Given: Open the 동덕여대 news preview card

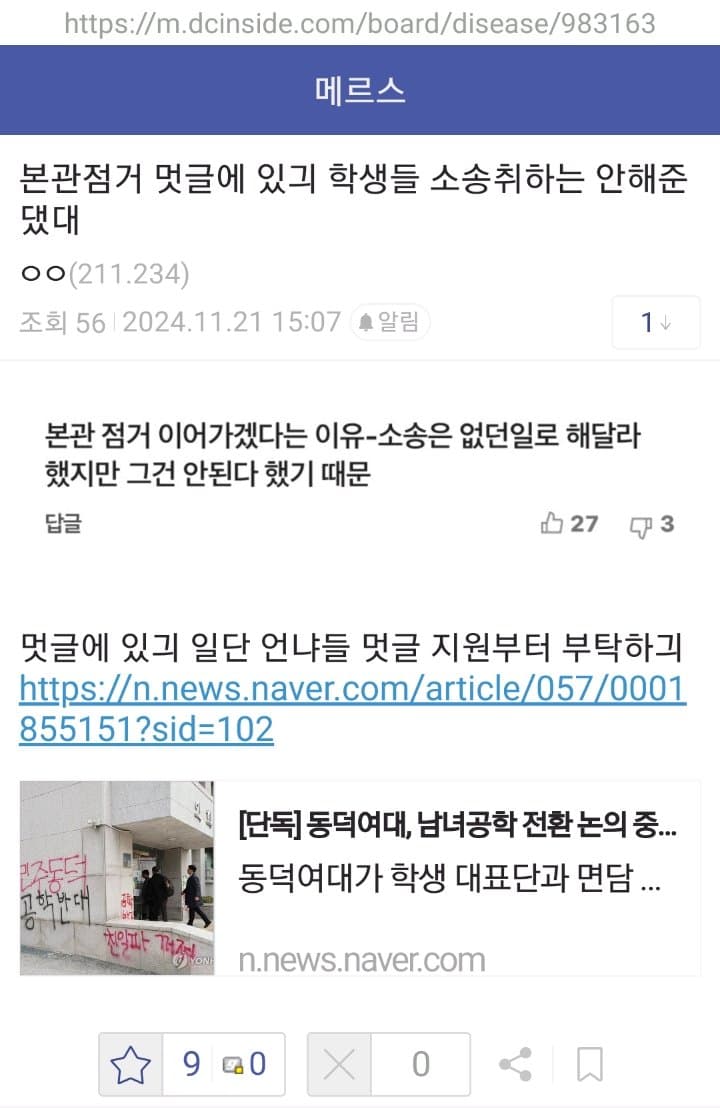Looking at the screenshot, I should [x=360, y=878].
